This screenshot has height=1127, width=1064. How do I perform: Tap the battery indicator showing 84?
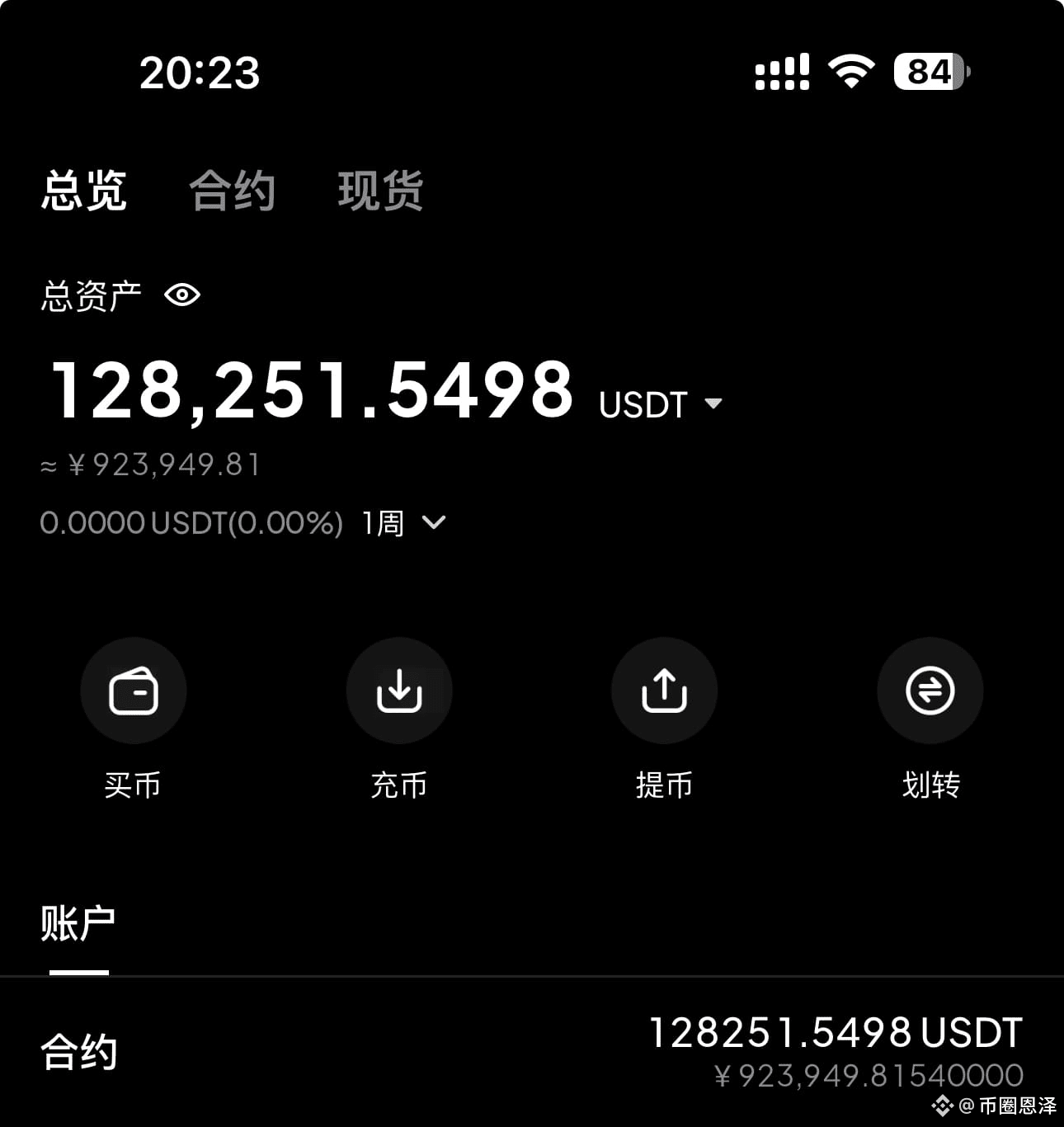(926, 73)
